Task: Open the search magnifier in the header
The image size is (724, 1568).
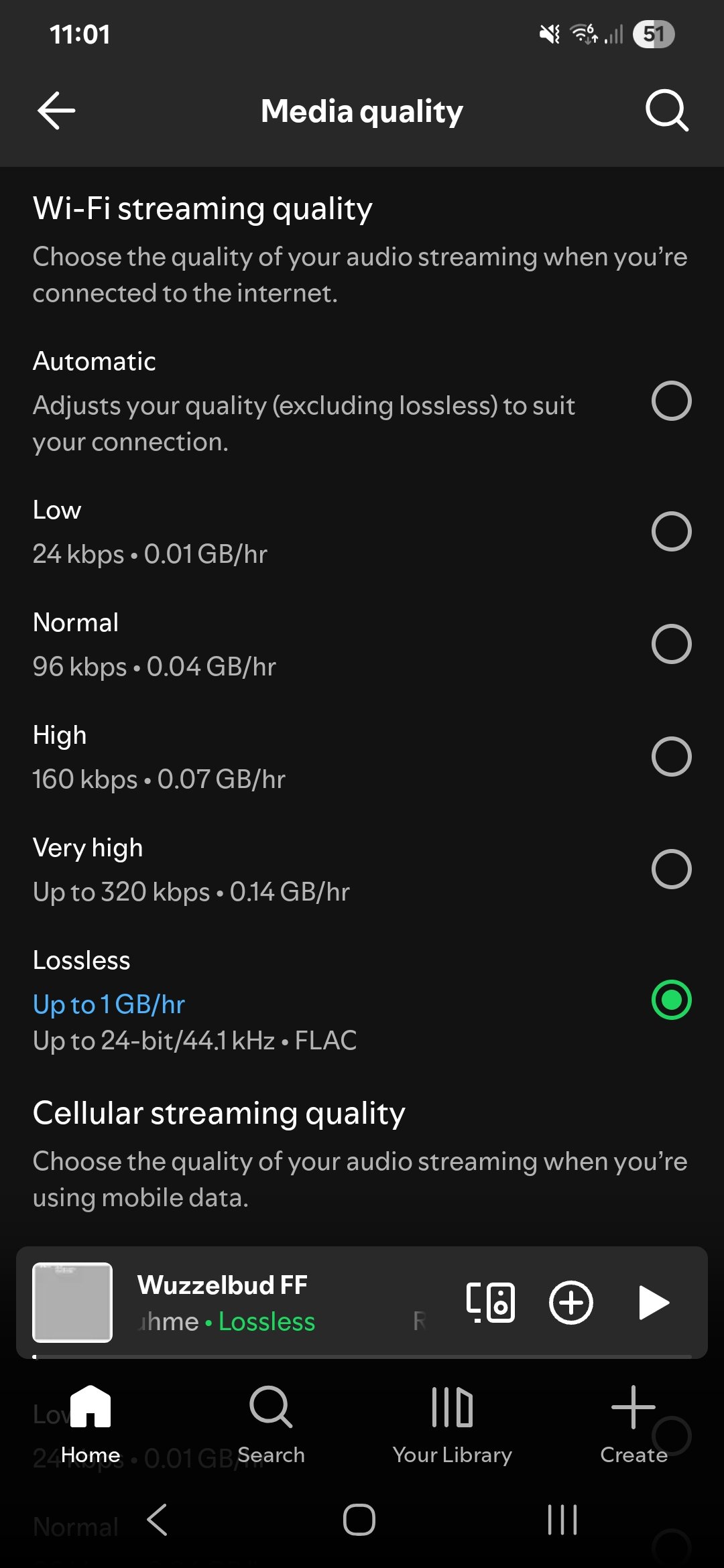Action: point(666,111)
